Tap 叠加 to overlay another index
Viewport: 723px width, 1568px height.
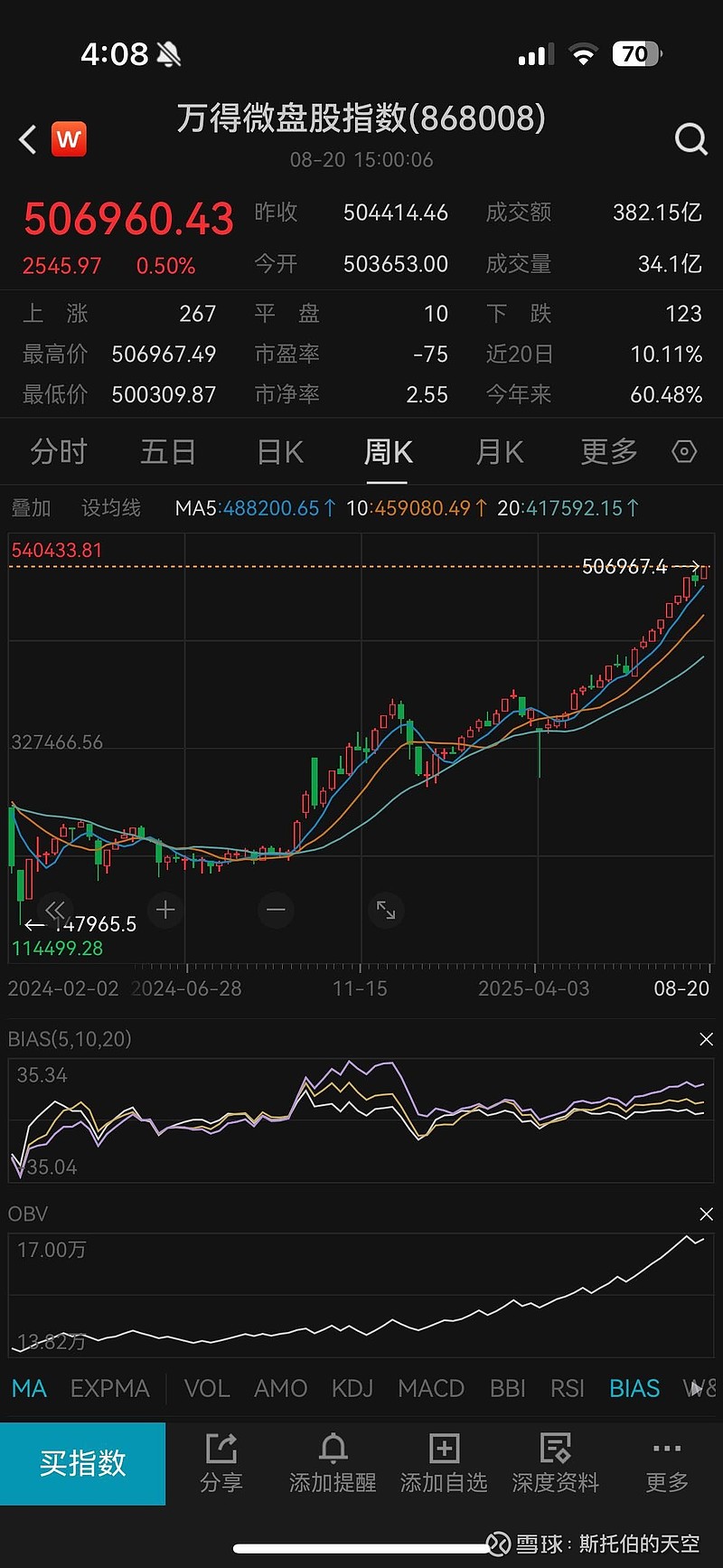(x=31, y=508)
